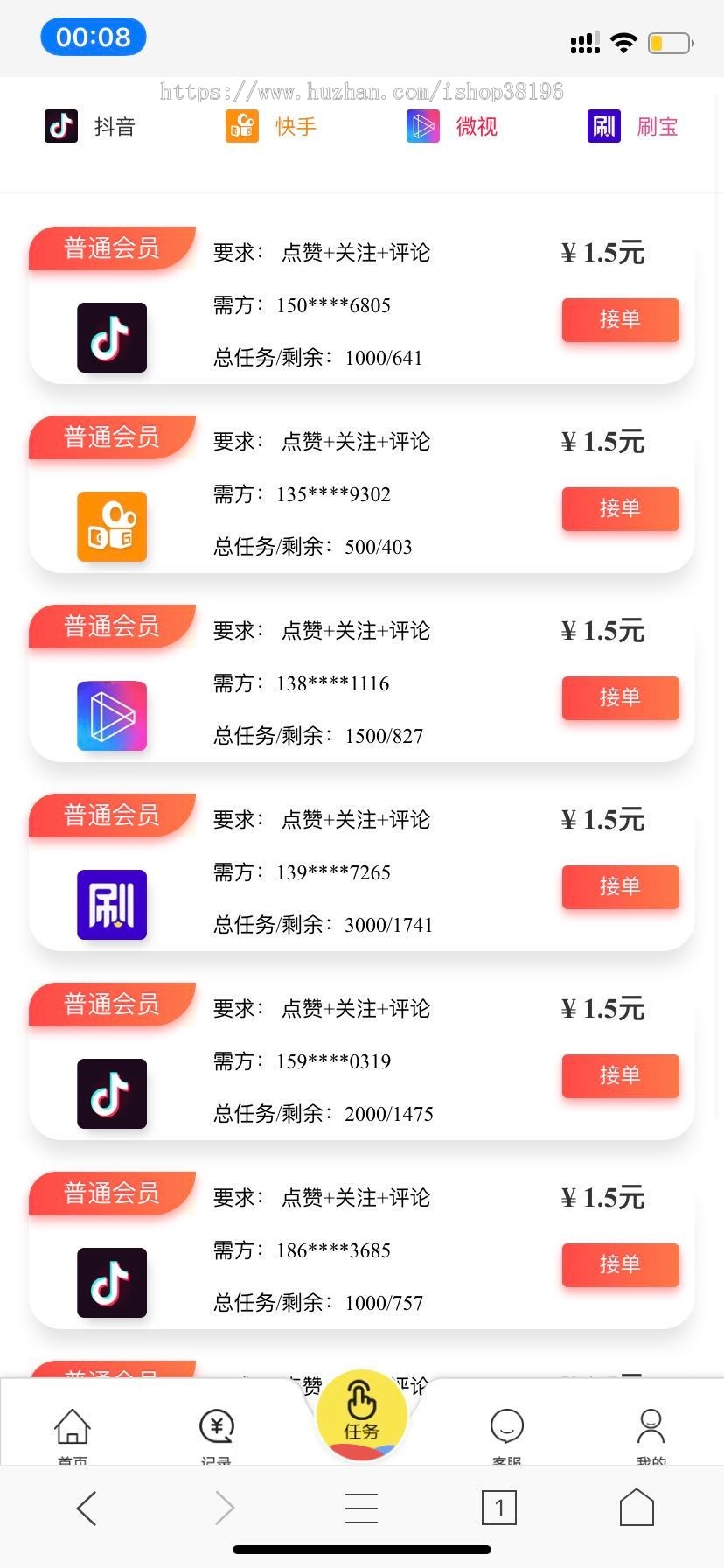Go back with the browser back arrow
This screenshot has height=1568, width=724.
pyautogui.click(x=87, y=1508)
